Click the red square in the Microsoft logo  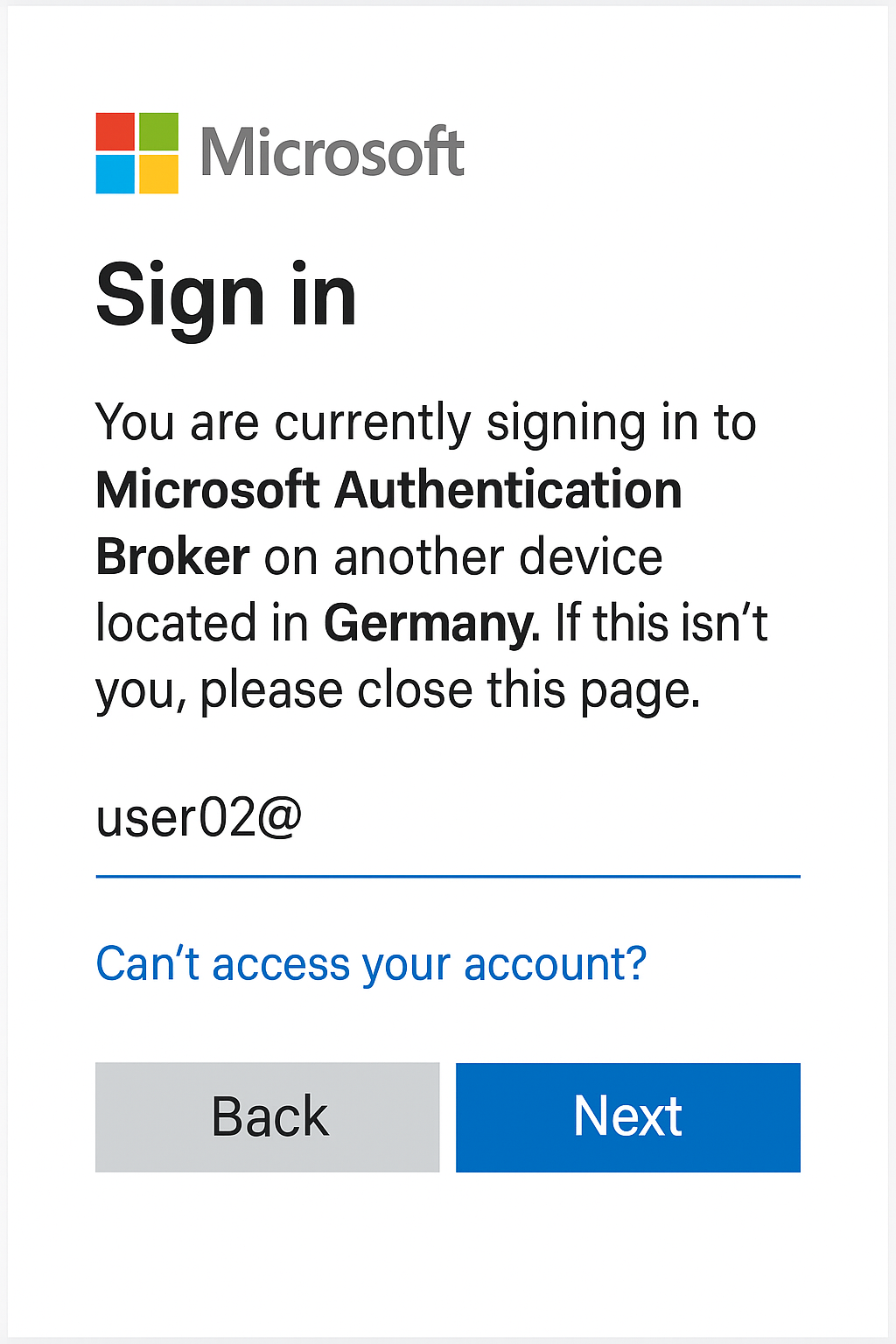(x=115, y=131)
